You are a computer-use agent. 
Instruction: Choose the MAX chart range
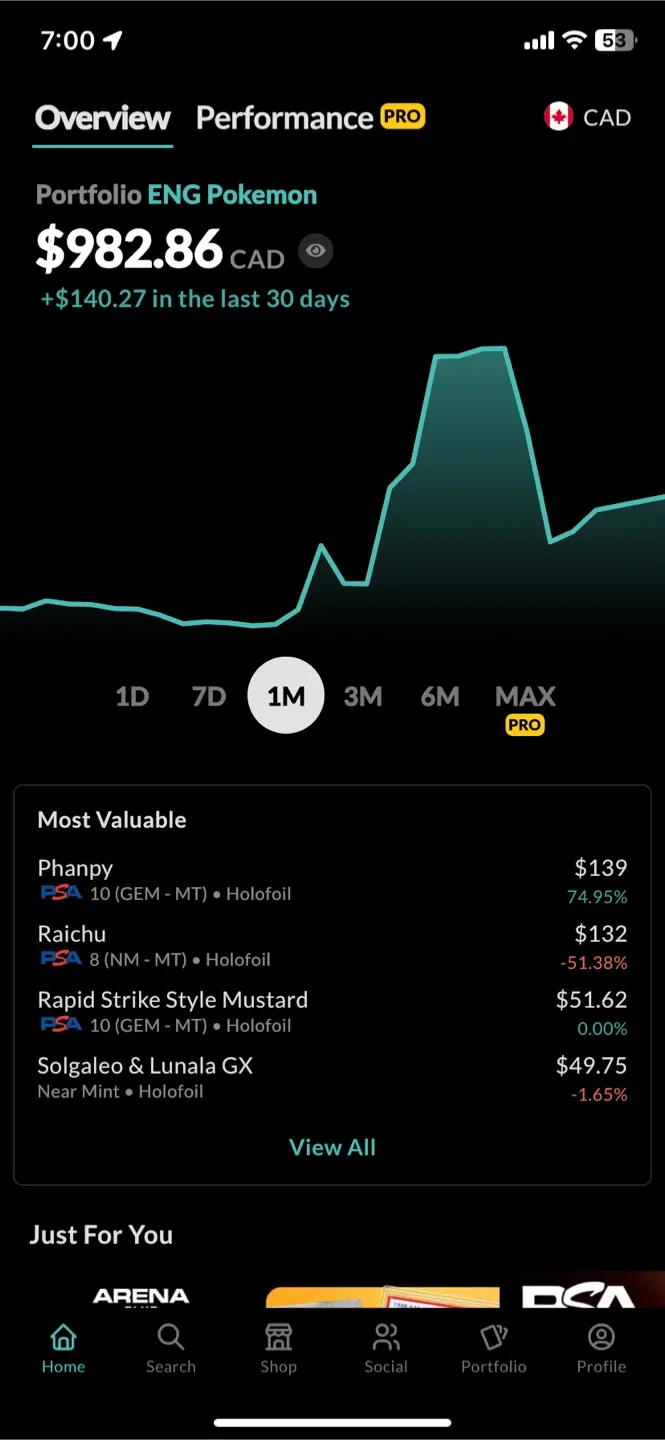[x=525, y=697]
